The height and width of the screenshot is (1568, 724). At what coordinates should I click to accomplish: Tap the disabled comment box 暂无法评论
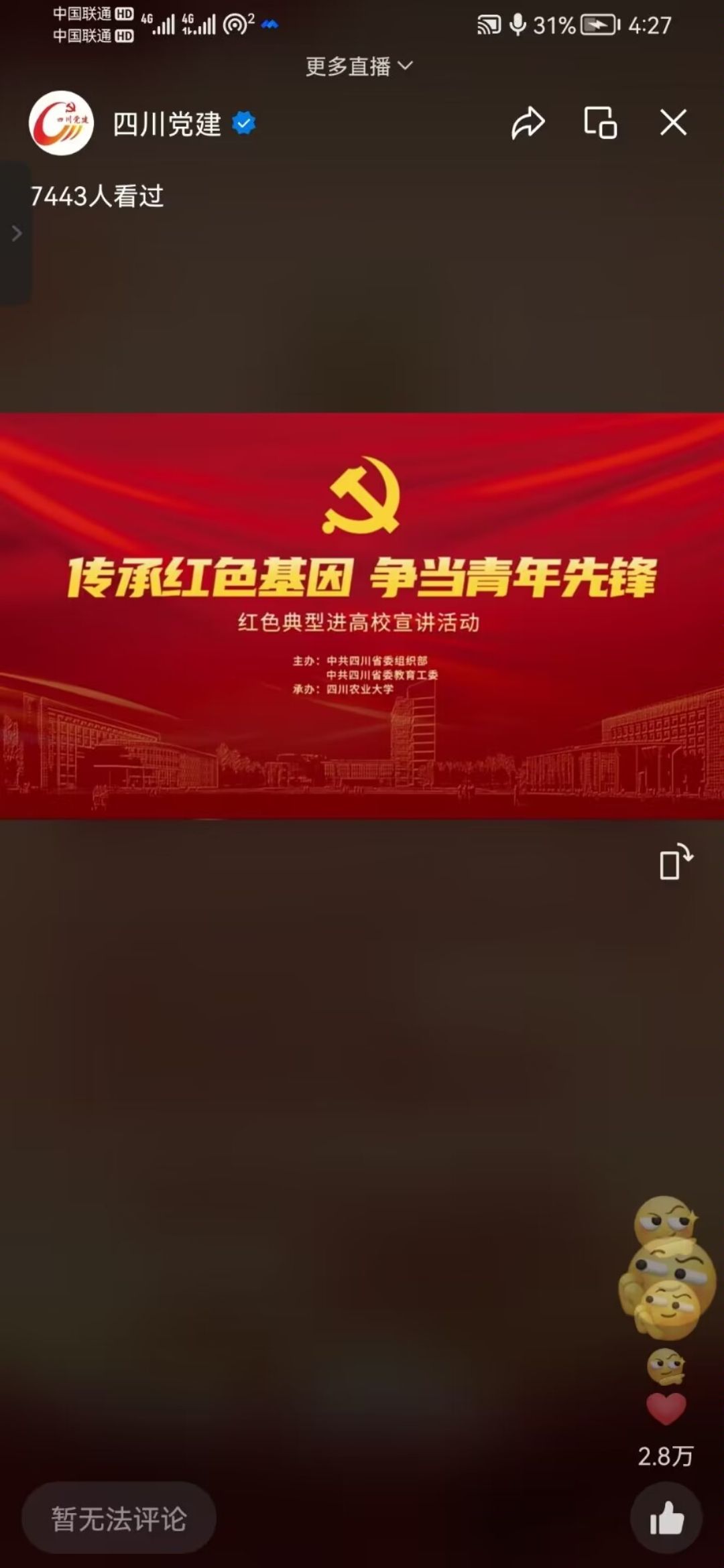pyautogui.click(x=119, y=1518)
